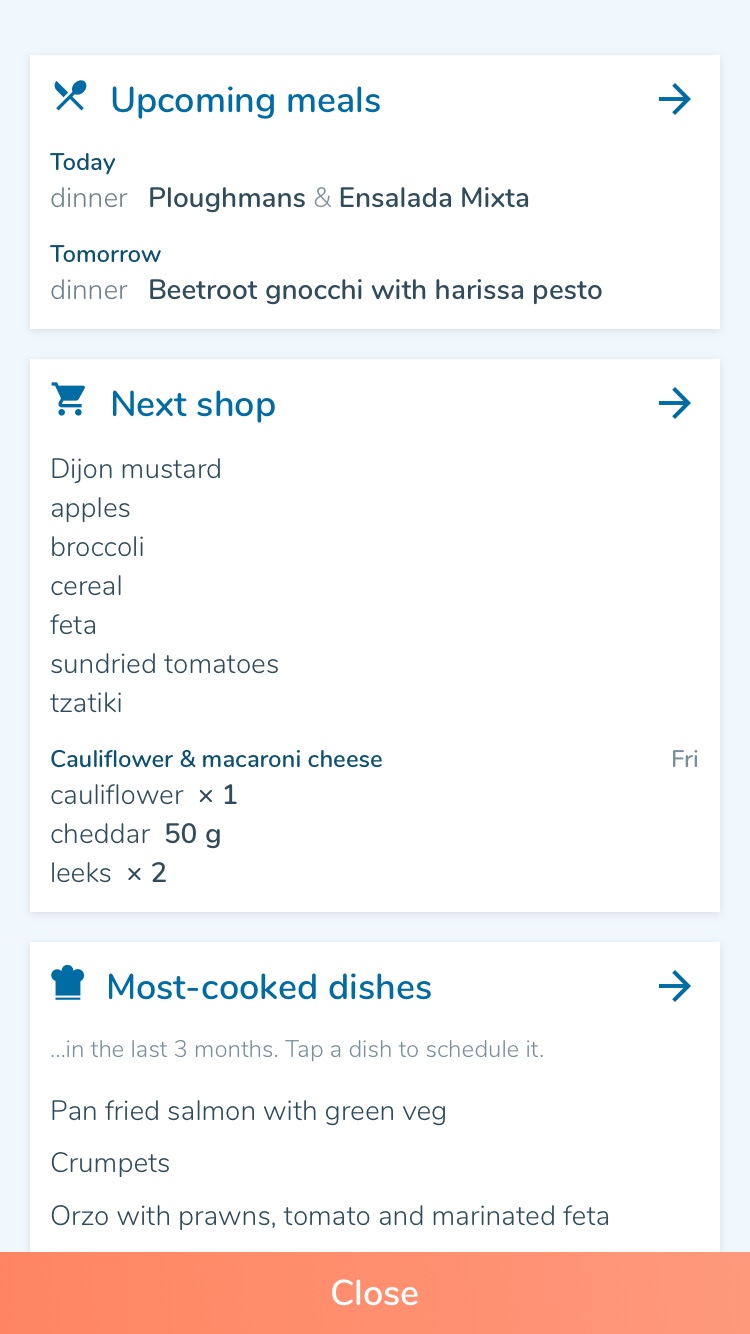The height and width of the screenshot is (1334, 750).
Task: Check off Dijon mustard from the list
Action: point(136,469)
